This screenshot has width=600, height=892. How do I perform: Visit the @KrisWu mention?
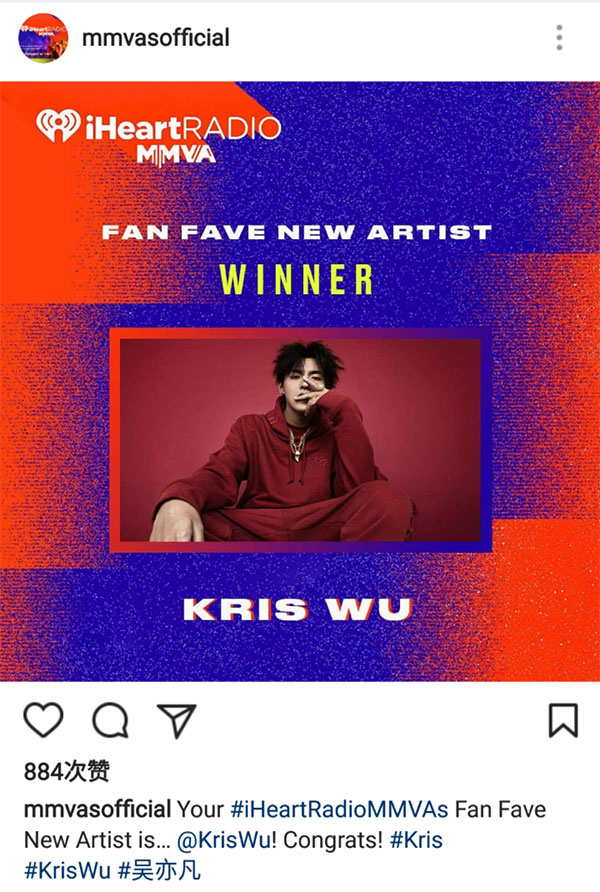pos(223,839)
